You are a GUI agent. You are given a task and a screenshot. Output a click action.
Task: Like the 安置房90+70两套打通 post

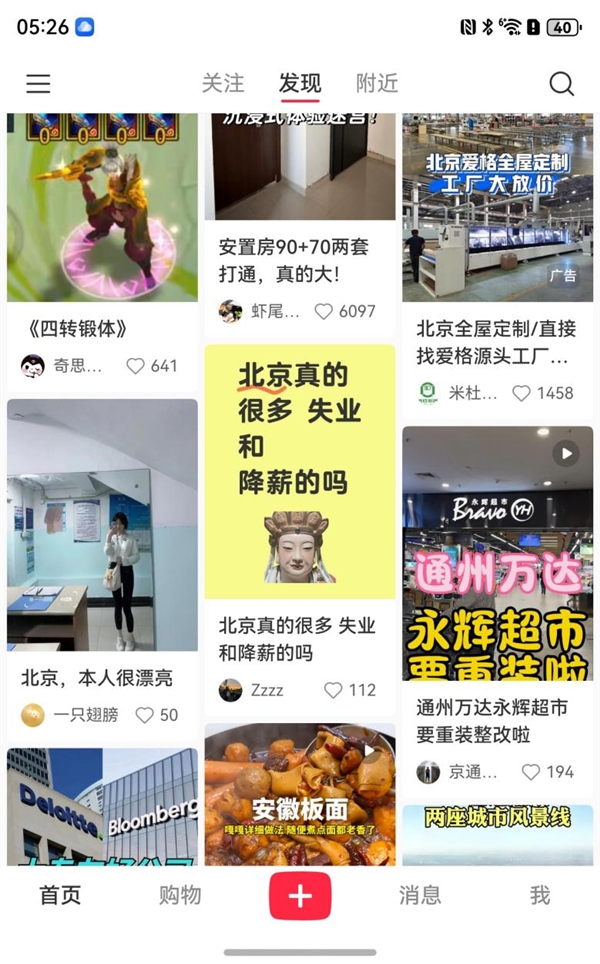(324, 311)
